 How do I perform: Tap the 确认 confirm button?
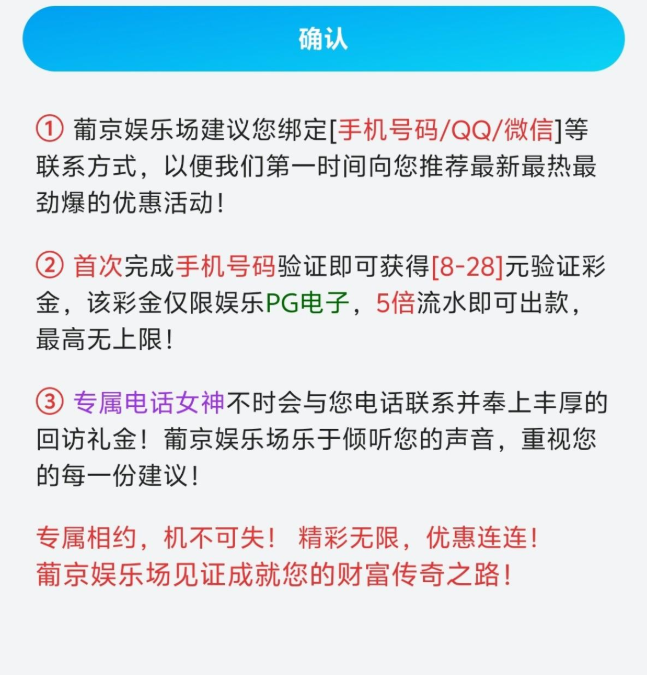point(323,40)
